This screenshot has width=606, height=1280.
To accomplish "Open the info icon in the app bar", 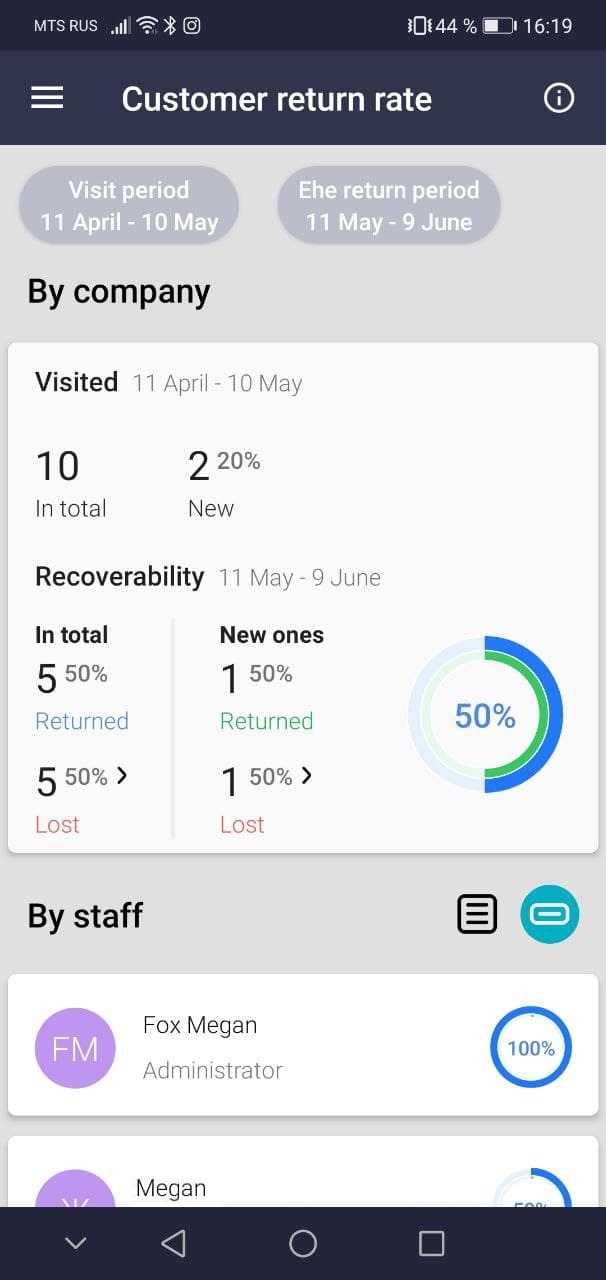I will click(559, 98).
